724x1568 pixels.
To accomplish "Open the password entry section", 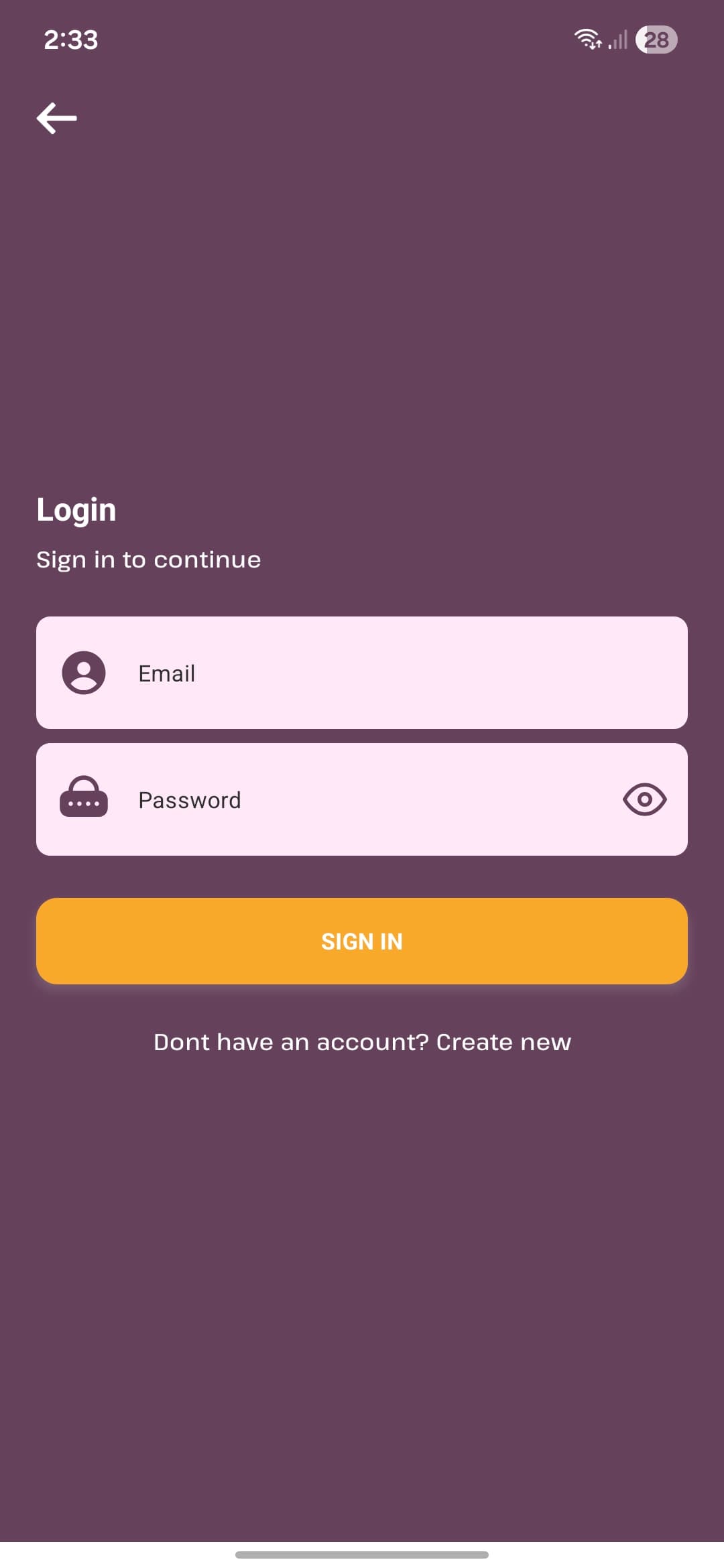I will [362, 799].
